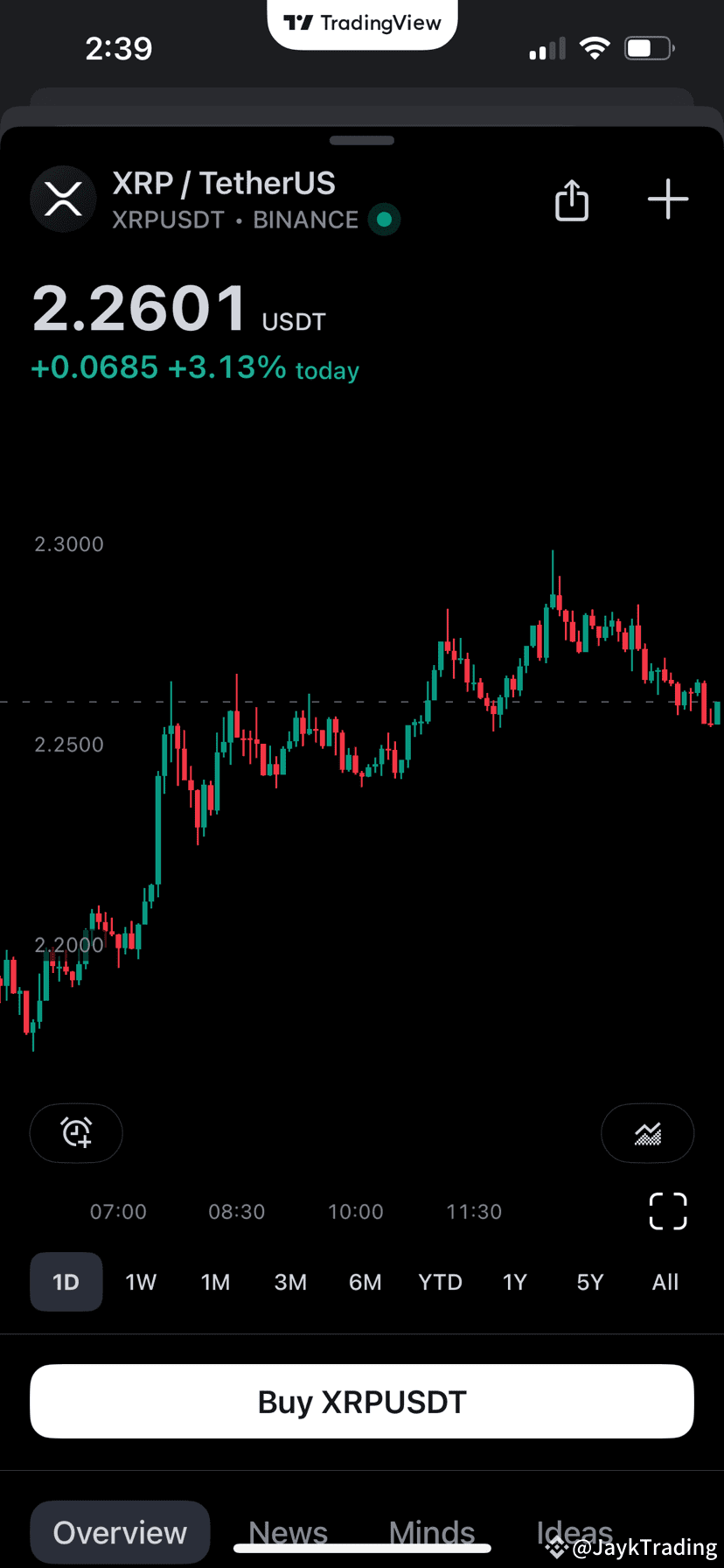The image size is (724, 1568).
Task: Open the Minds section
Action: pyautogui.click(x=431, y=1531)
